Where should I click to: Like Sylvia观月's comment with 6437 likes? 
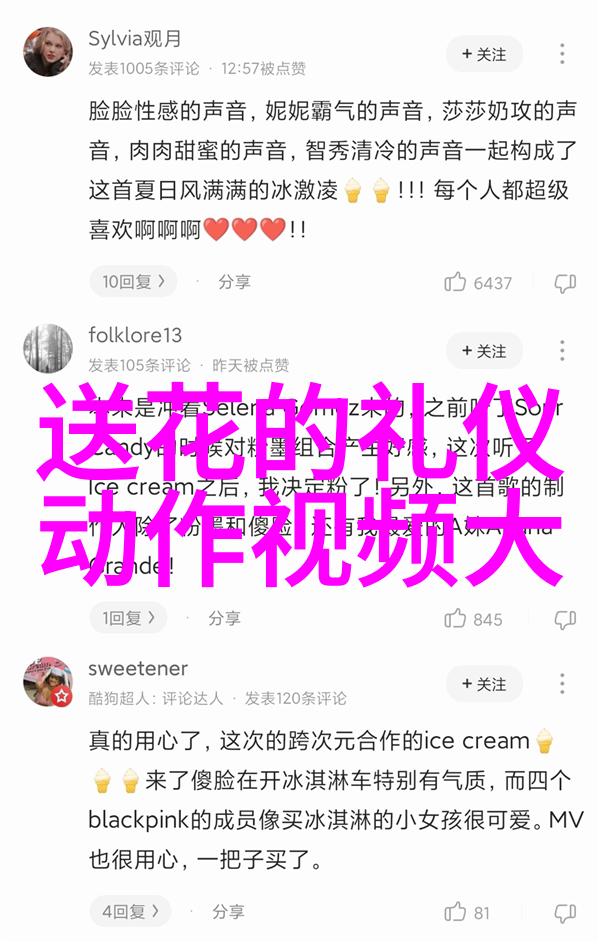coord(457,283)
